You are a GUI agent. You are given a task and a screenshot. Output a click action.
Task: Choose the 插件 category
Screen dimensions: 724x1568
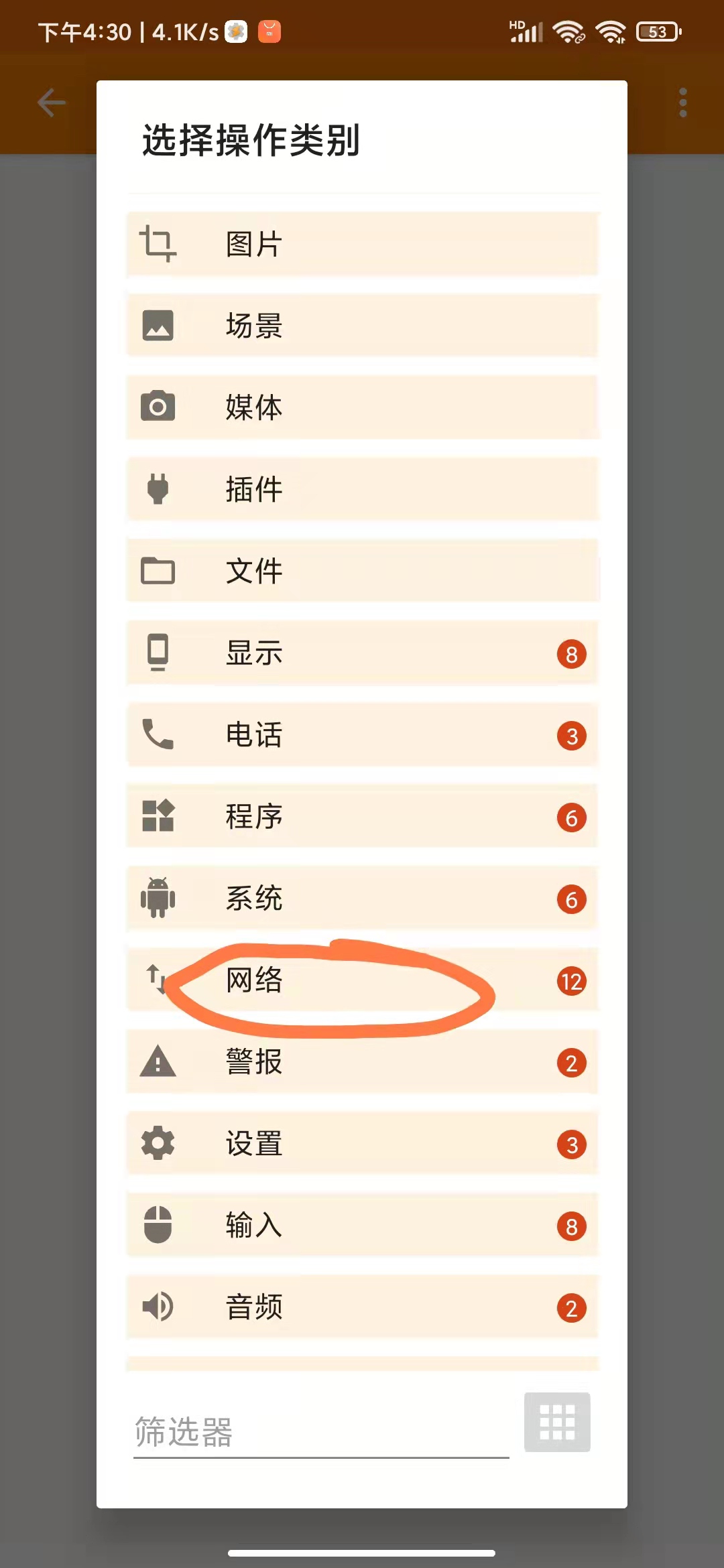pos(362,489)
